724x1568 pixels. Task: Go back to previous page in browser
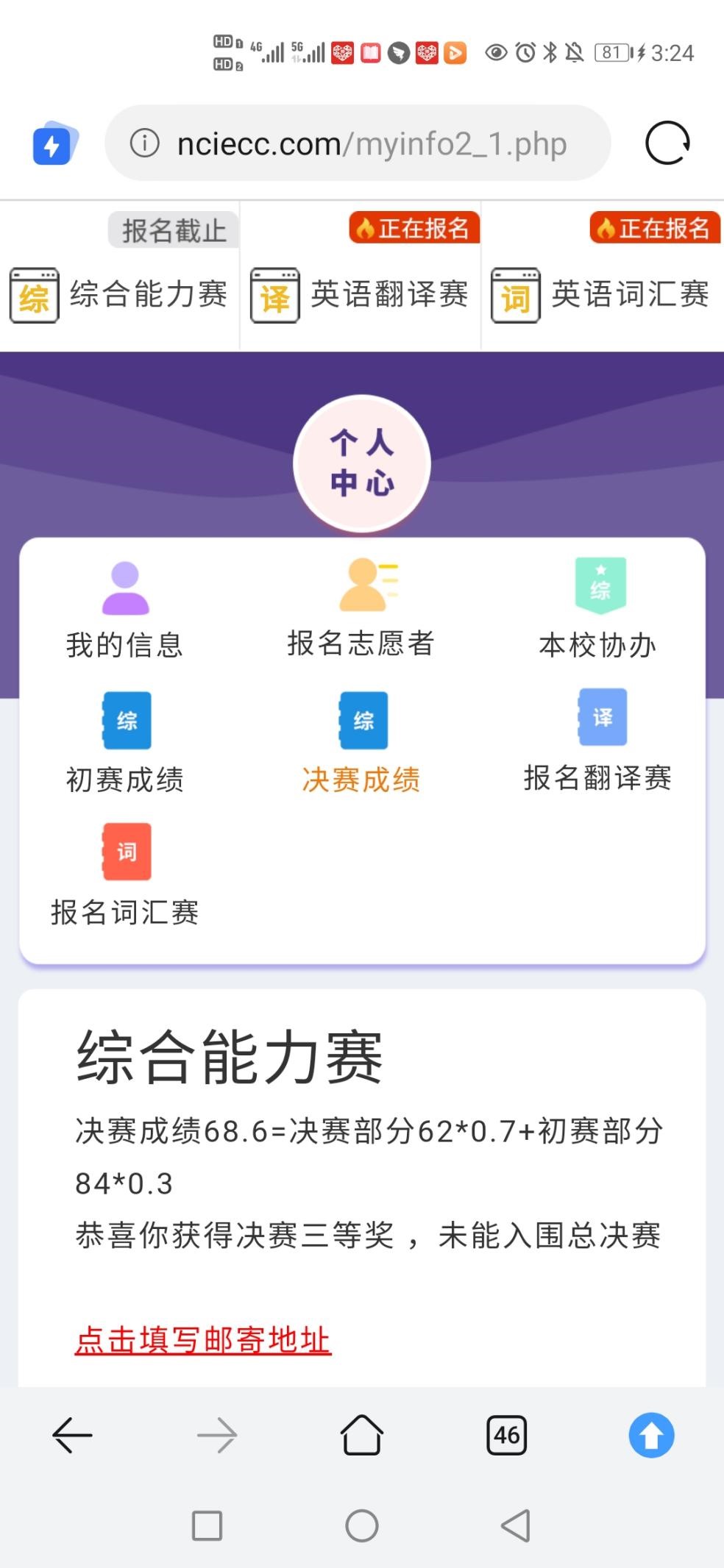[72, 1435]
